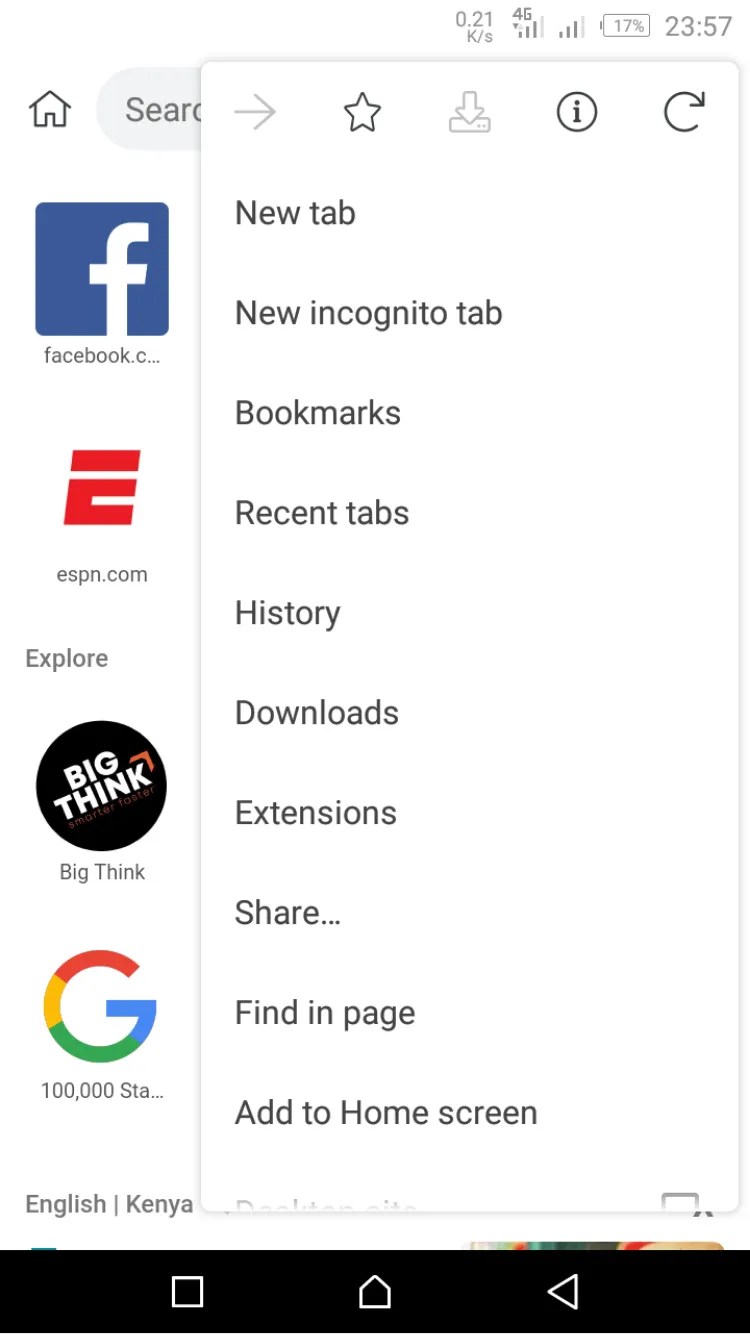Go to the browser home page icon
Screen dimensions: 750x1334
pos(49,109)
